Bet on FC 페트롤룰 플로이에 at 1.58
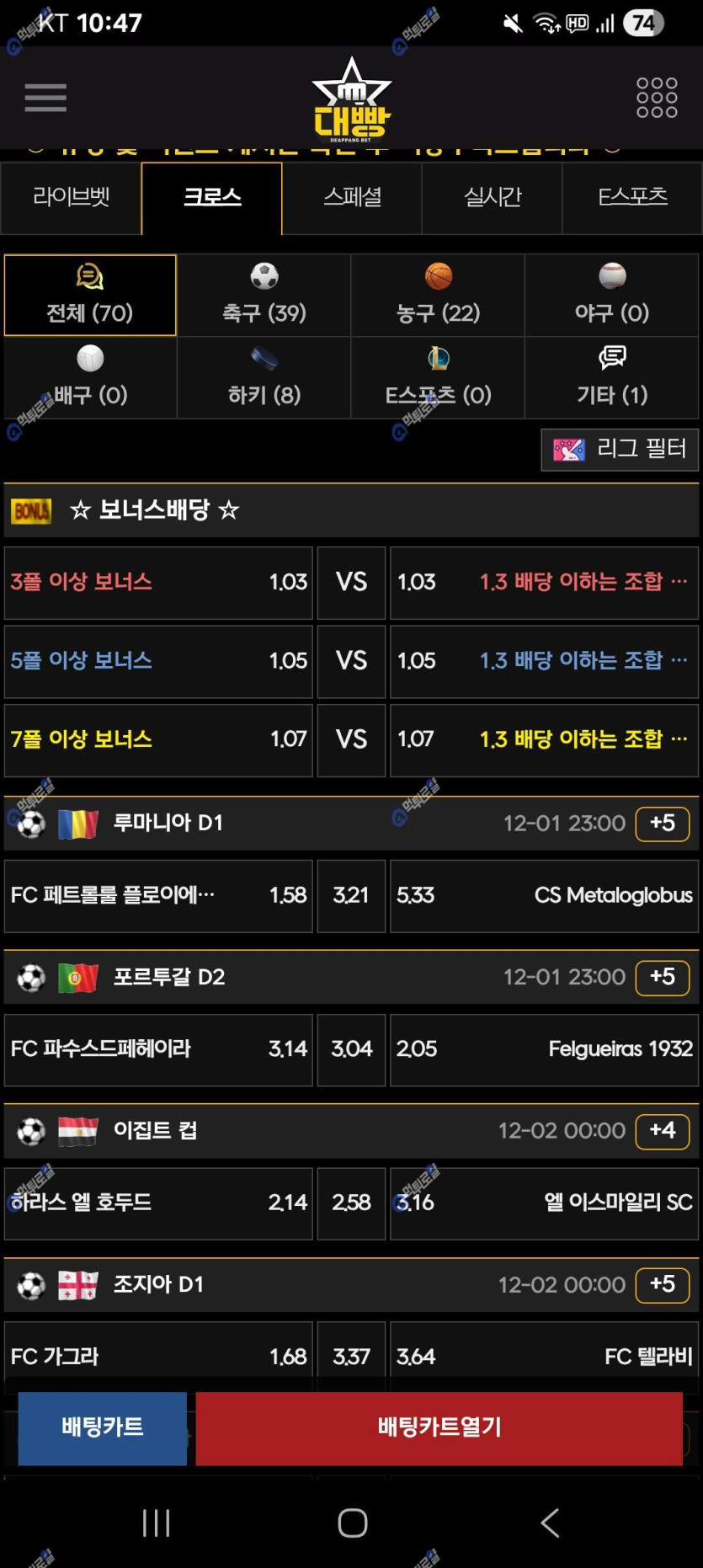Viewport: 703px width, 1568px height. click(x=158, y=895)
